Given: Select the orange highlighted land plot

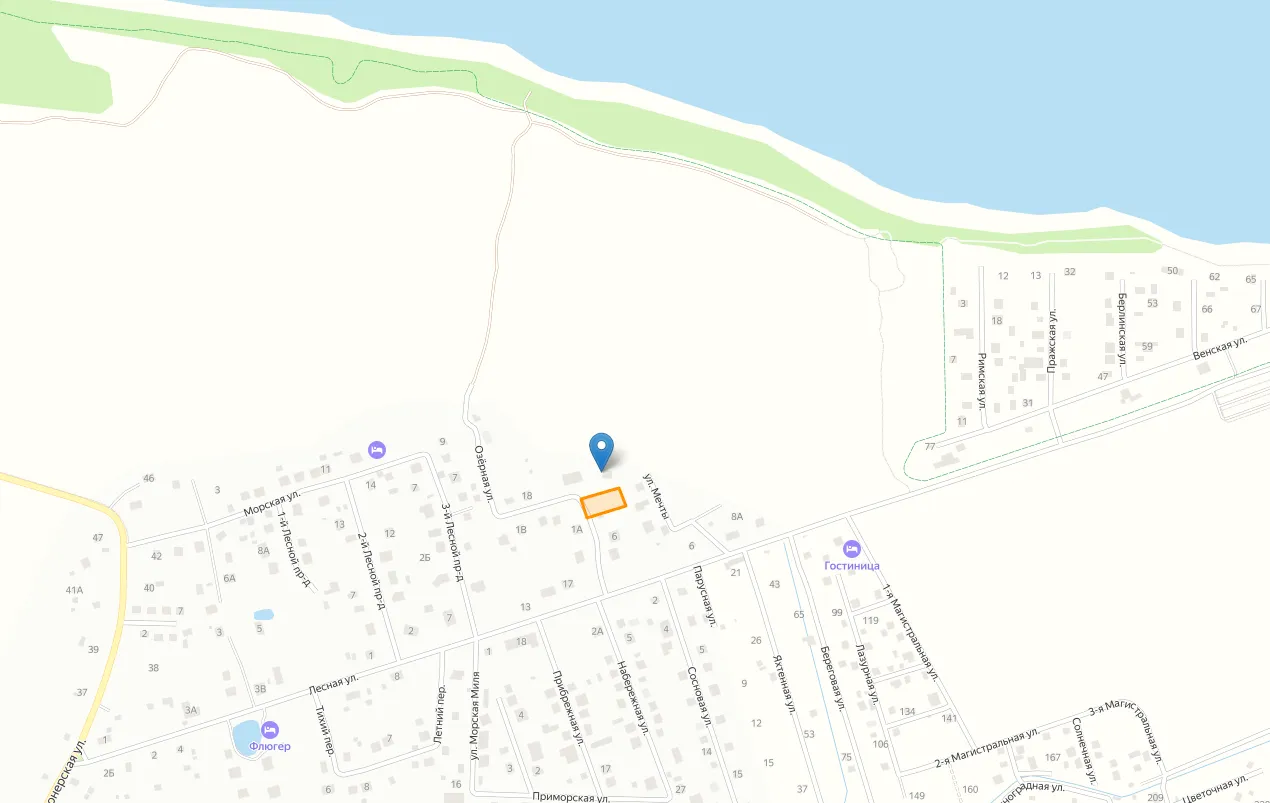Looking at the screenshot, I should click(x=603, y=503).
